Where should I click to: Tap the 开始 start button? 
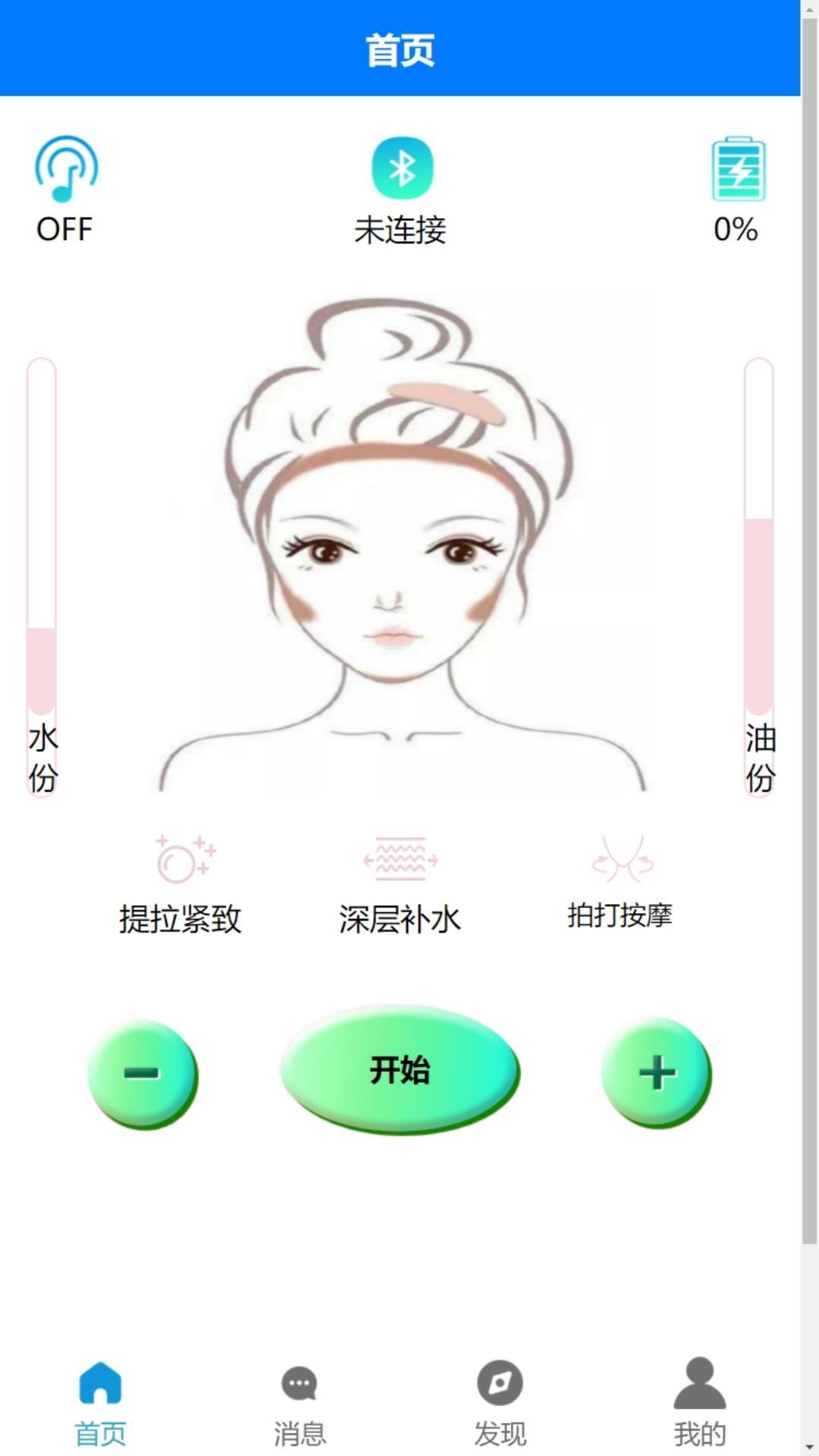coord(400,1069)
